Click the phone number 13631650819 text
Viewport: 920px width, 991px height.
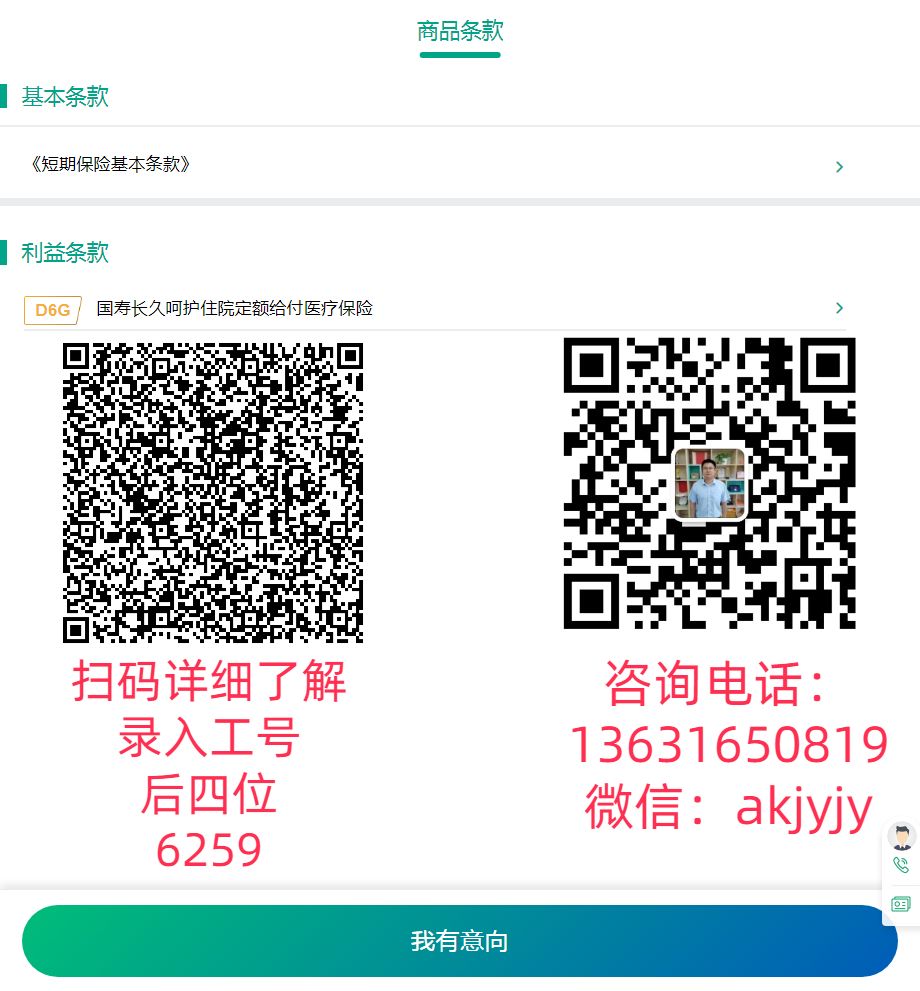point(729,744)
